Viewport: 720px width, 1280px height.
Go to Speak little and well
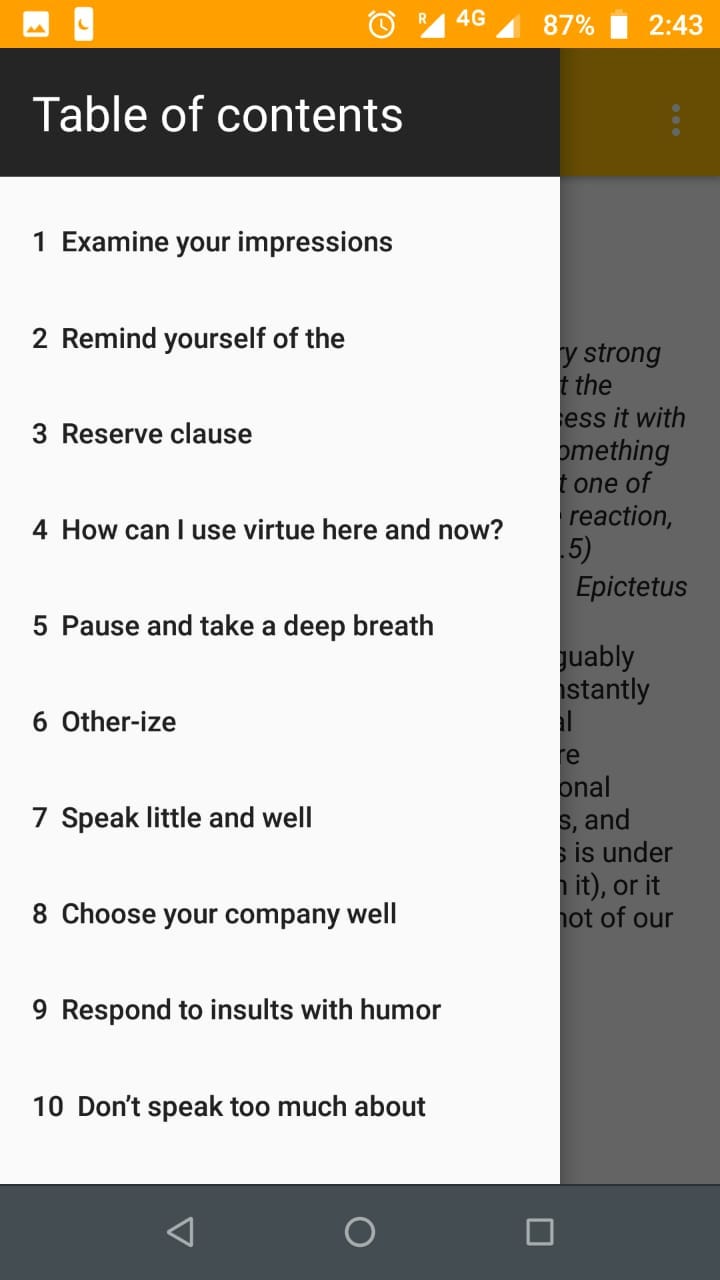point(280,818)
